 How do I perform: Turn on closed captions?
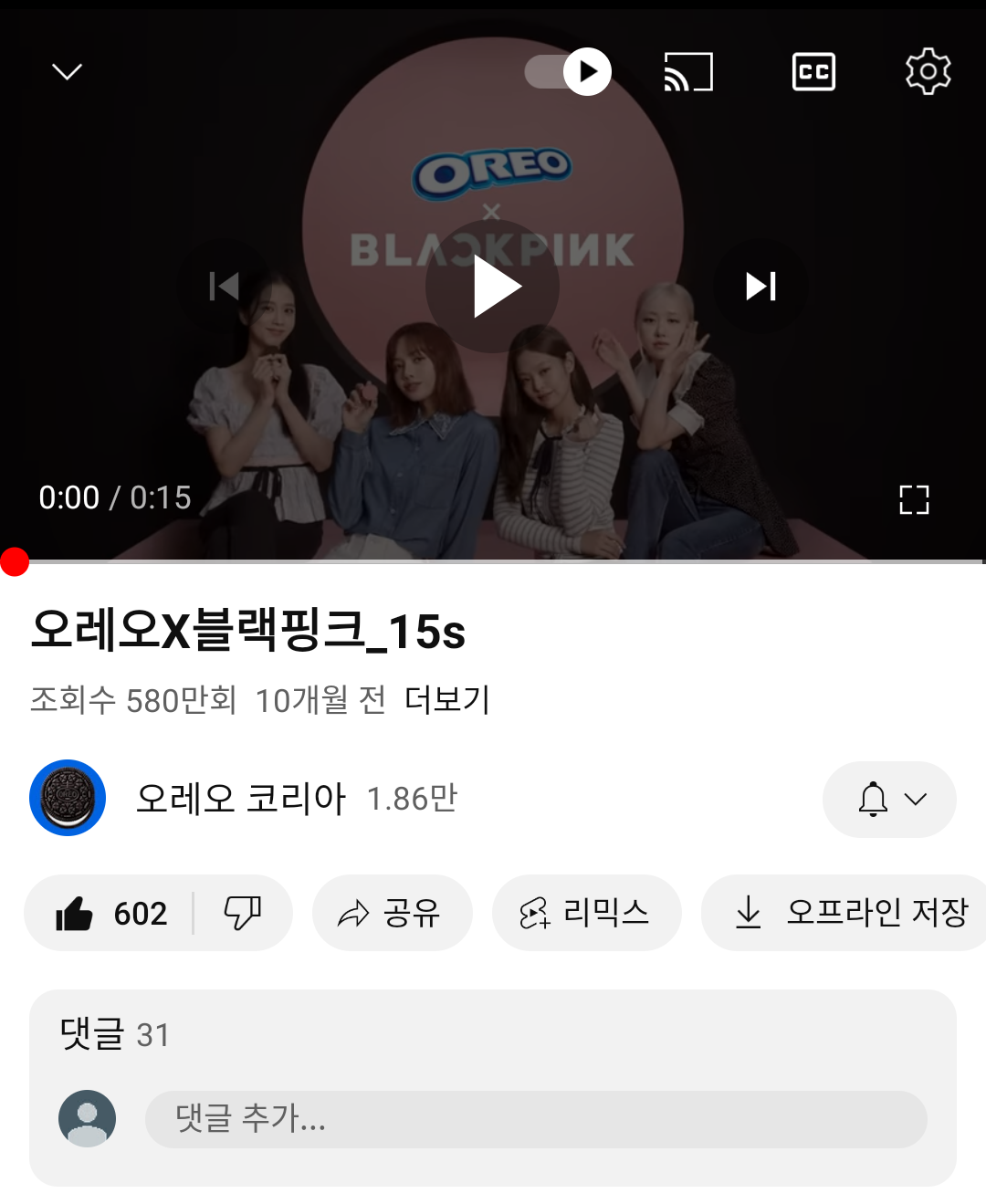[813, 71]
